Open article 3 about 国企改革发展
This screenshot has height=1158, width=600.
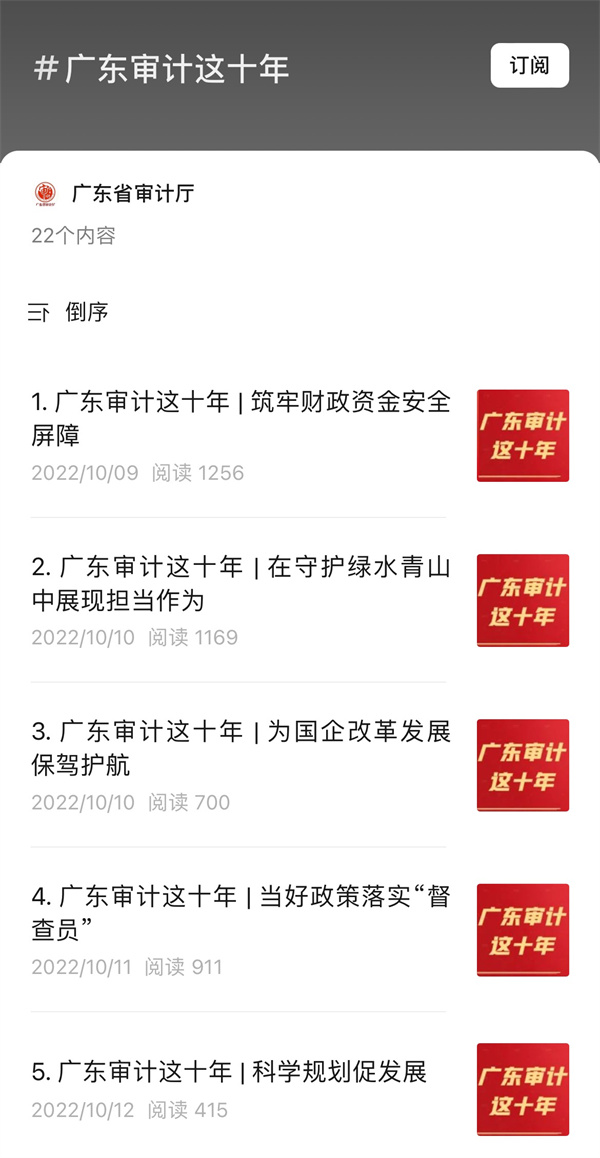[241, 749]
